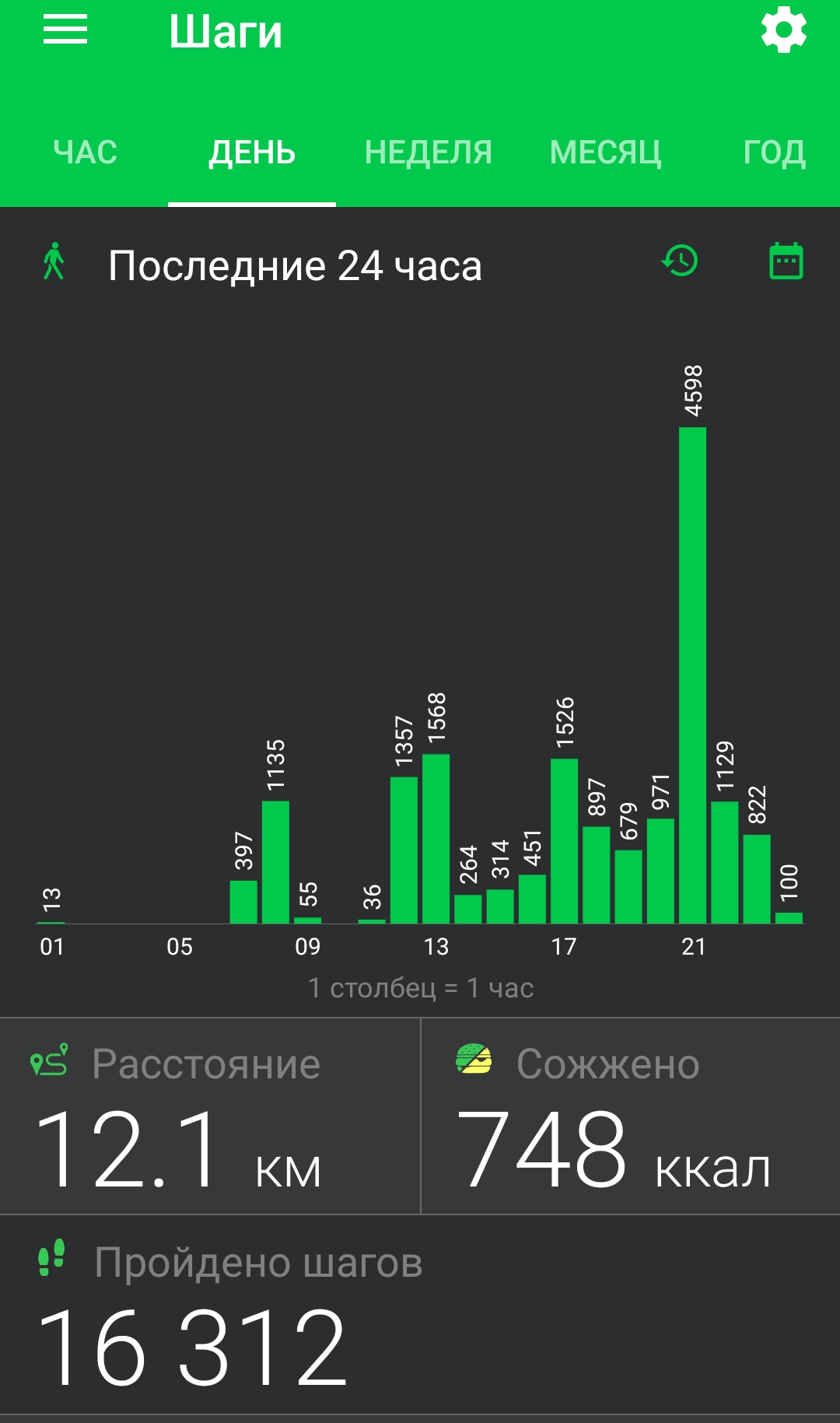Open the calendar date picker icon
The width and height of the screenshot is (840, 1423).
[786, 261]
